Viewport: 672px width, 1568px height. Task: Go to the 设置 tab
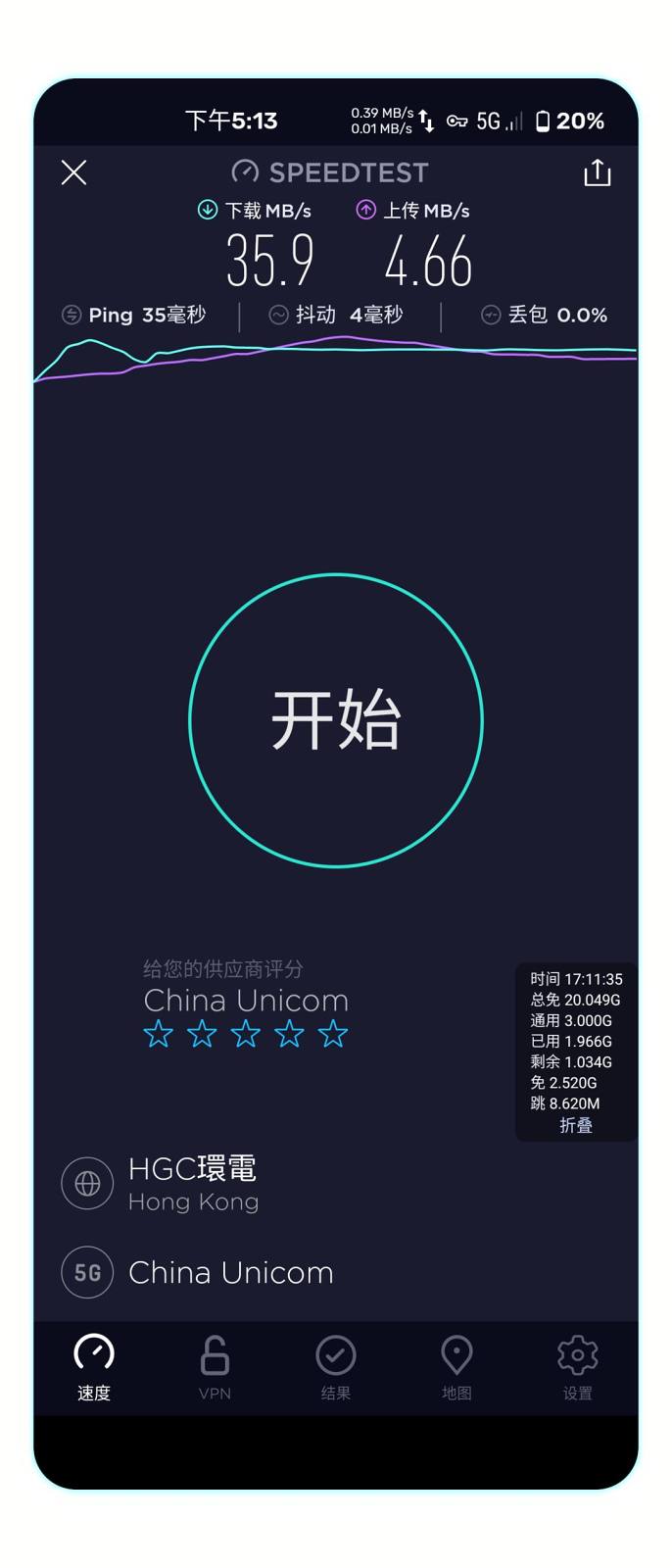click(577, 1367)
